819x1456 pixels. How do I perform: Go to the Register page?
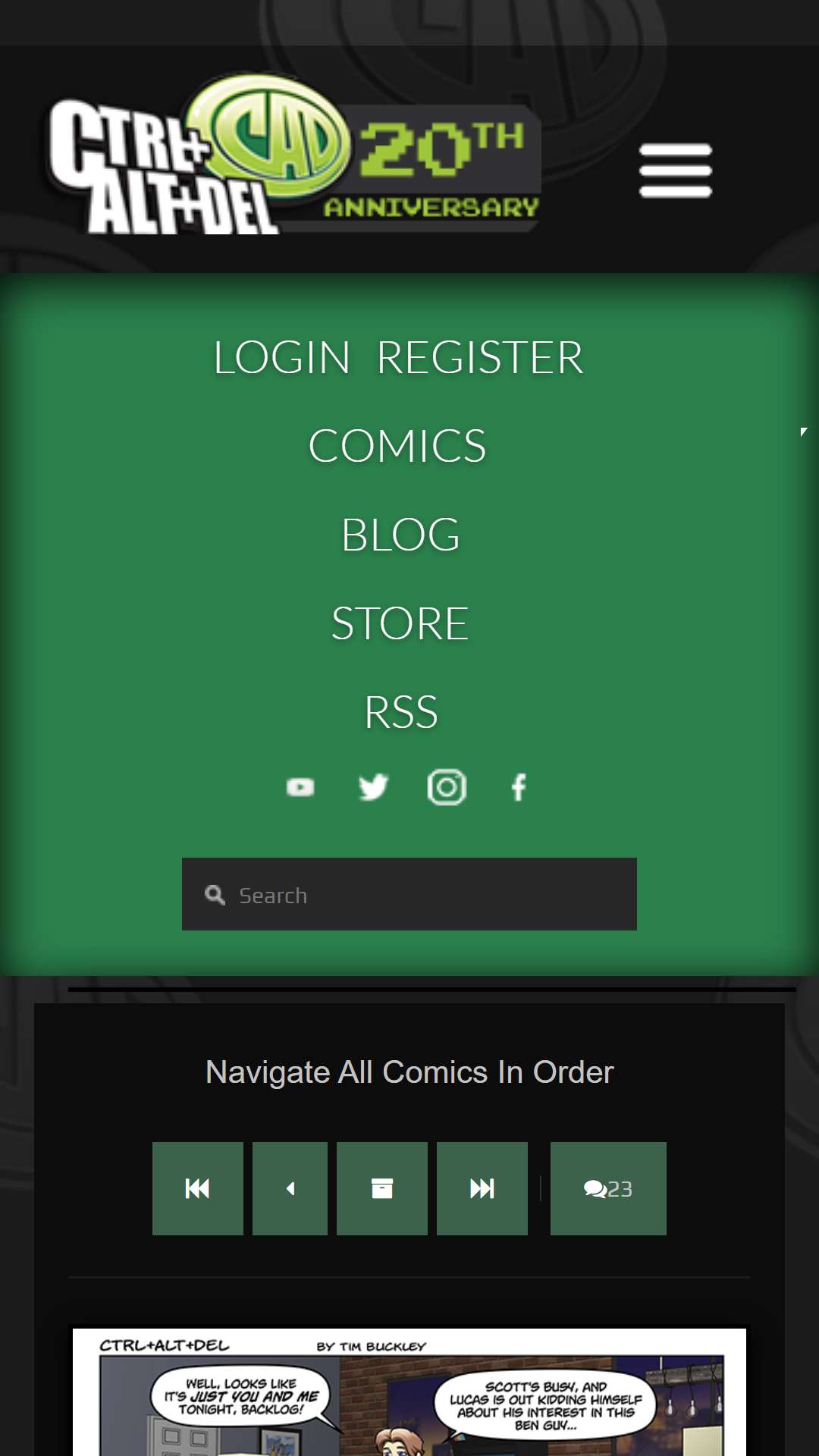(480, 357)
